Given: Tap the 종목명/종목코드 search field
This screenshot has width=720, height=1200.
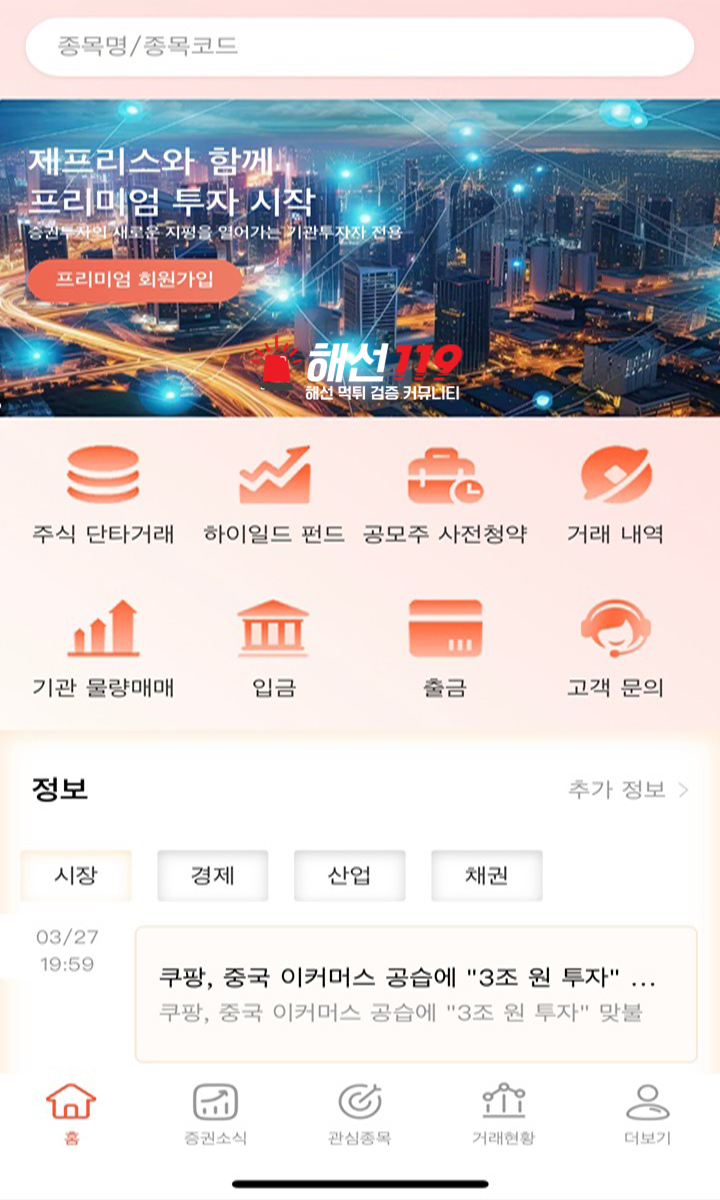Looking at the screenshot, I should point(359,46).
